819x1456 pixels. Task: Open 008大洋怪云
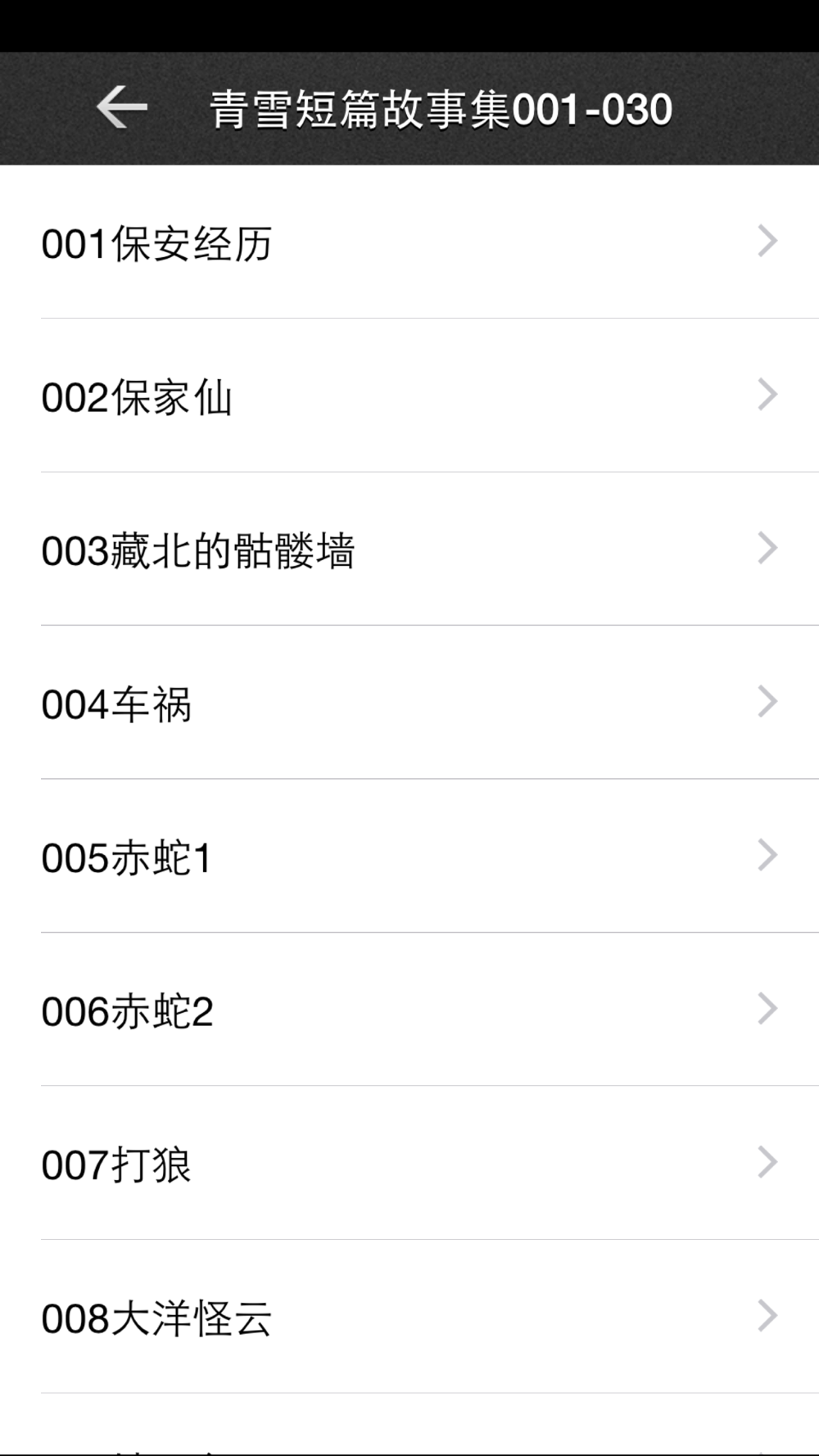pos(409,1317)
